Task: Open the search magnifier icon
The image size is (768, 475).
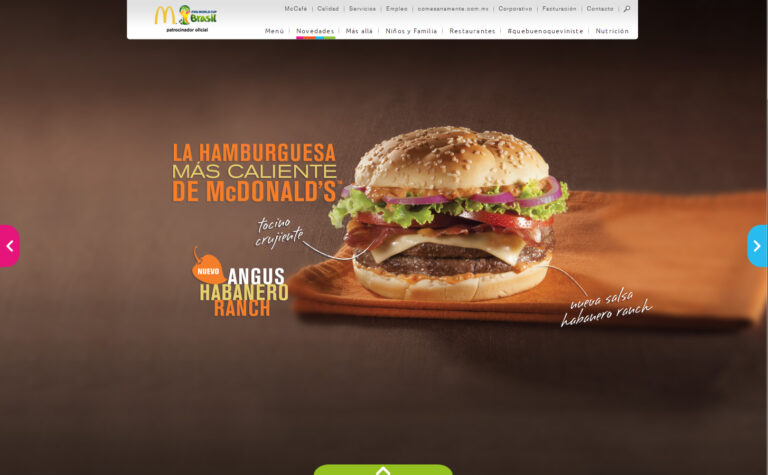Action: click(x=627, y=9)
